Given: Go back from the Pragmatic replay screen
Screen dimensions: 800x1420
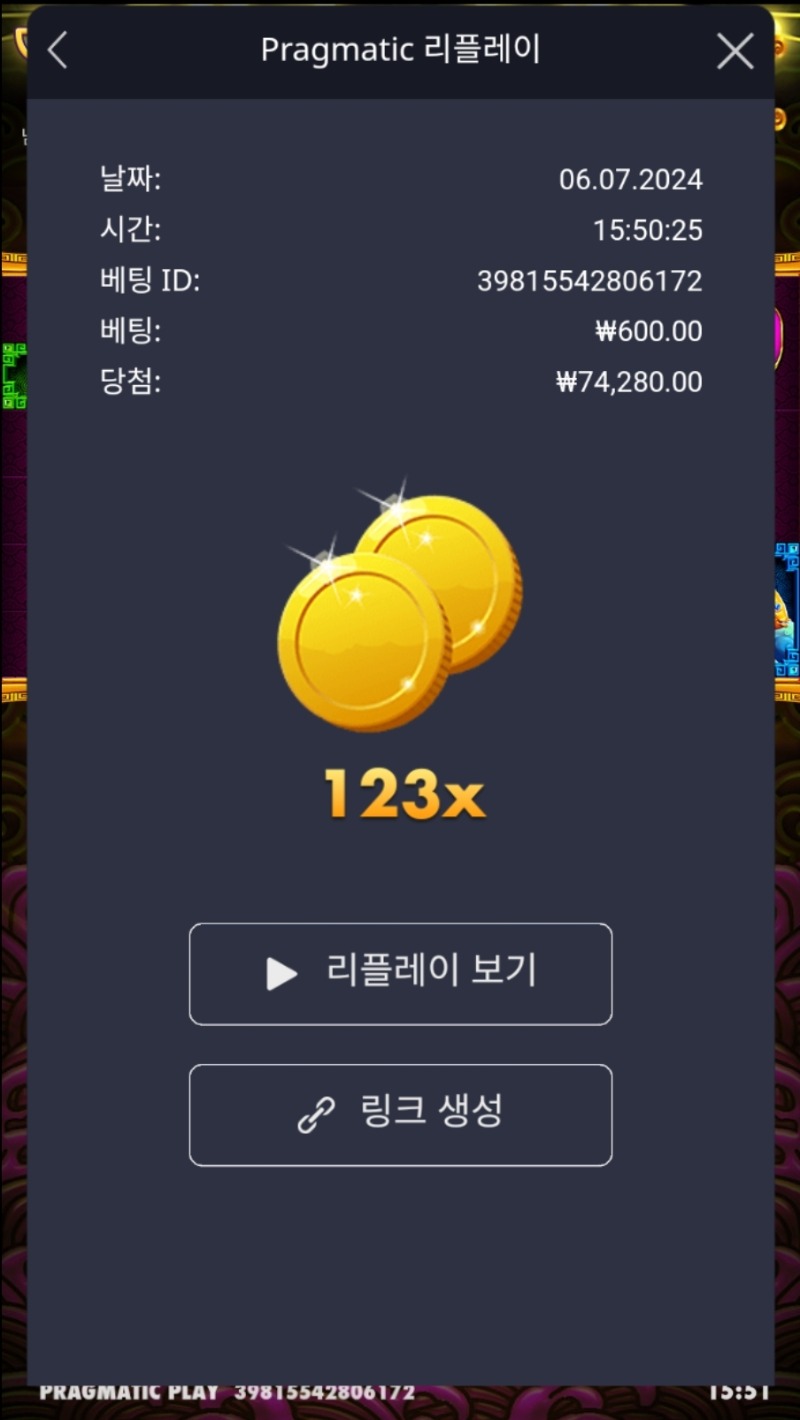Looking at the screenshot, I should click(57, 50).
